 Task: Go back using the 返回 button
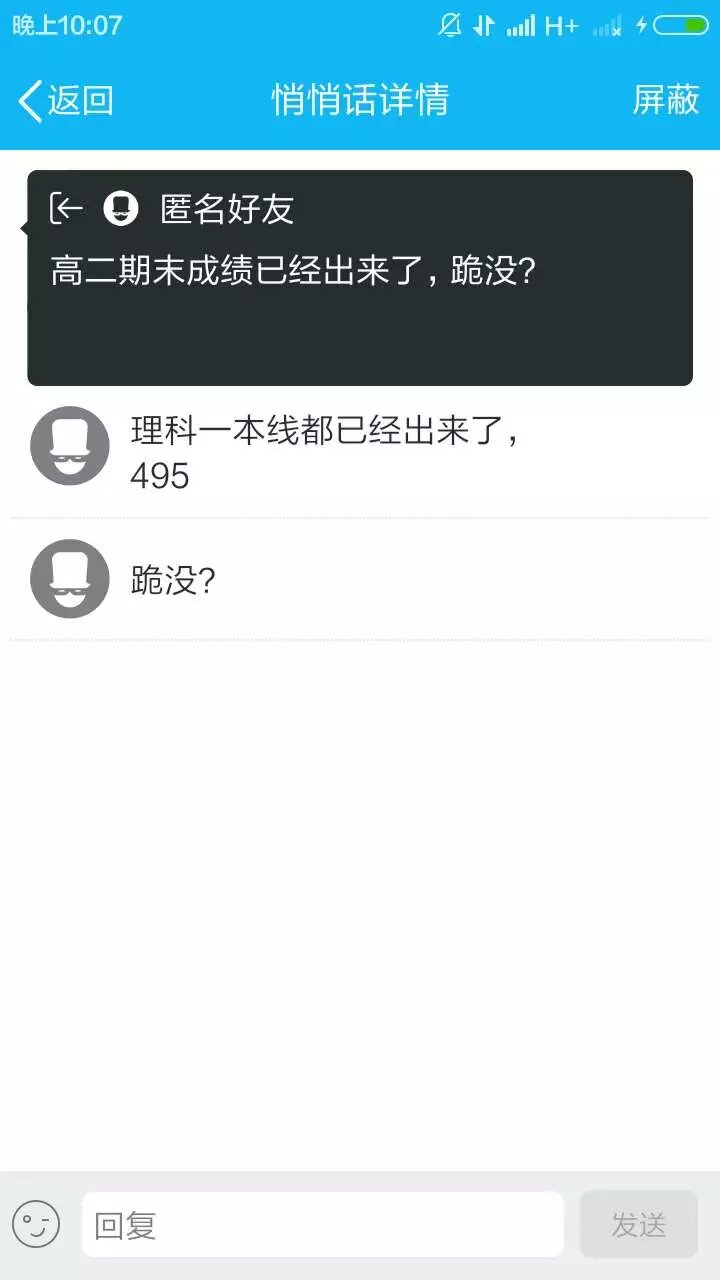click(x=66, y=101)
